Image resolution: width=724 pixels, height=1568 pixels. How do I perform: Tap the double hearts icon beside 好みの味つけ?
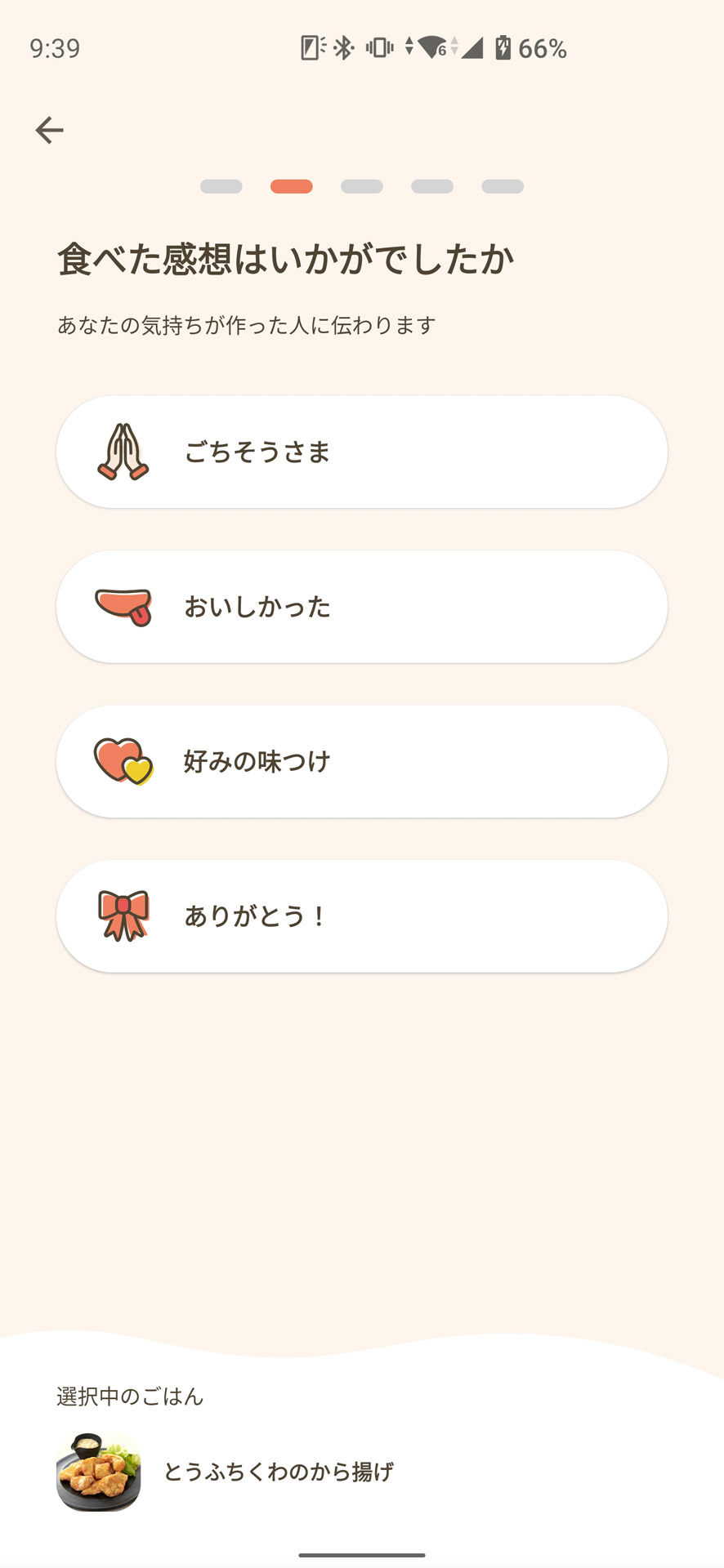click(123, 760)
